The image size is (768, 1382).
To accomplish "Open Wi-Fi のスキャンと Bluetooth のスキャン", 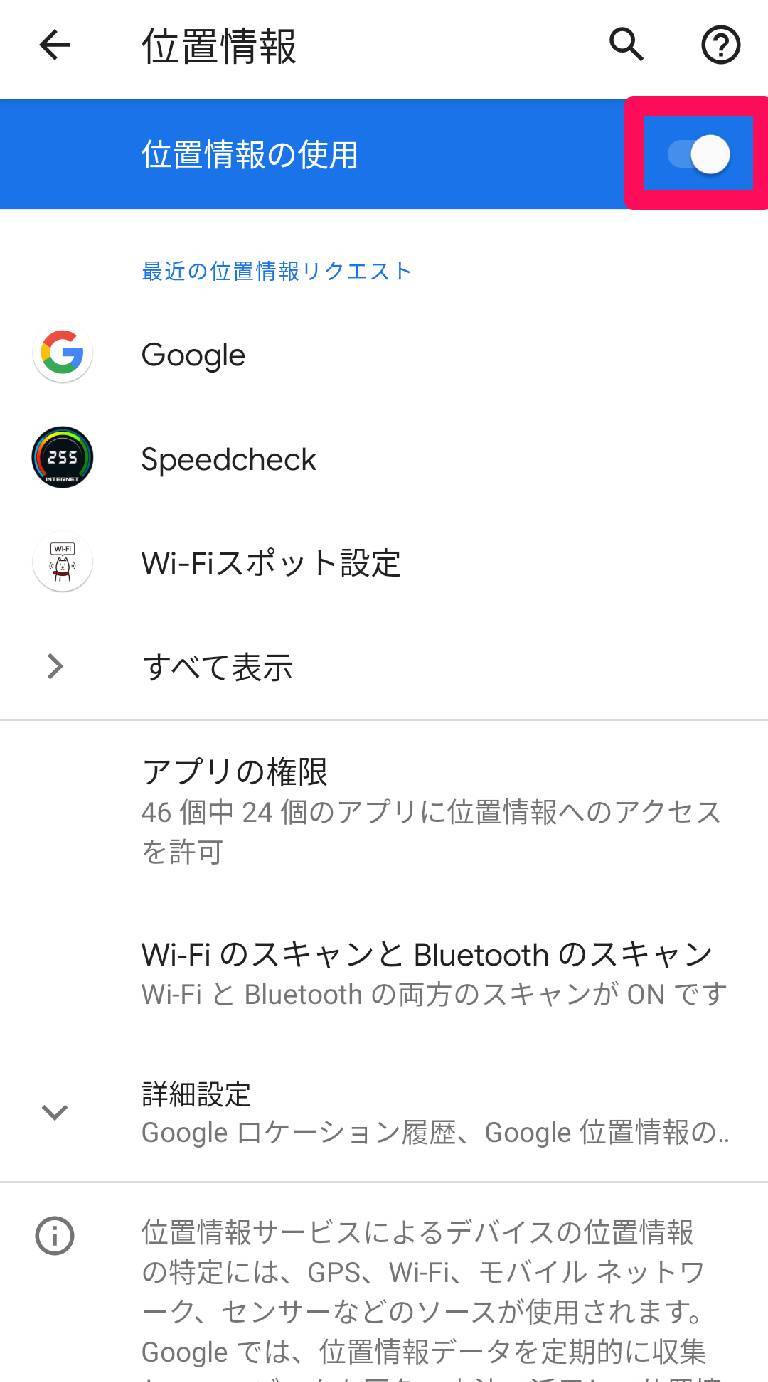I will click(426, 954).
